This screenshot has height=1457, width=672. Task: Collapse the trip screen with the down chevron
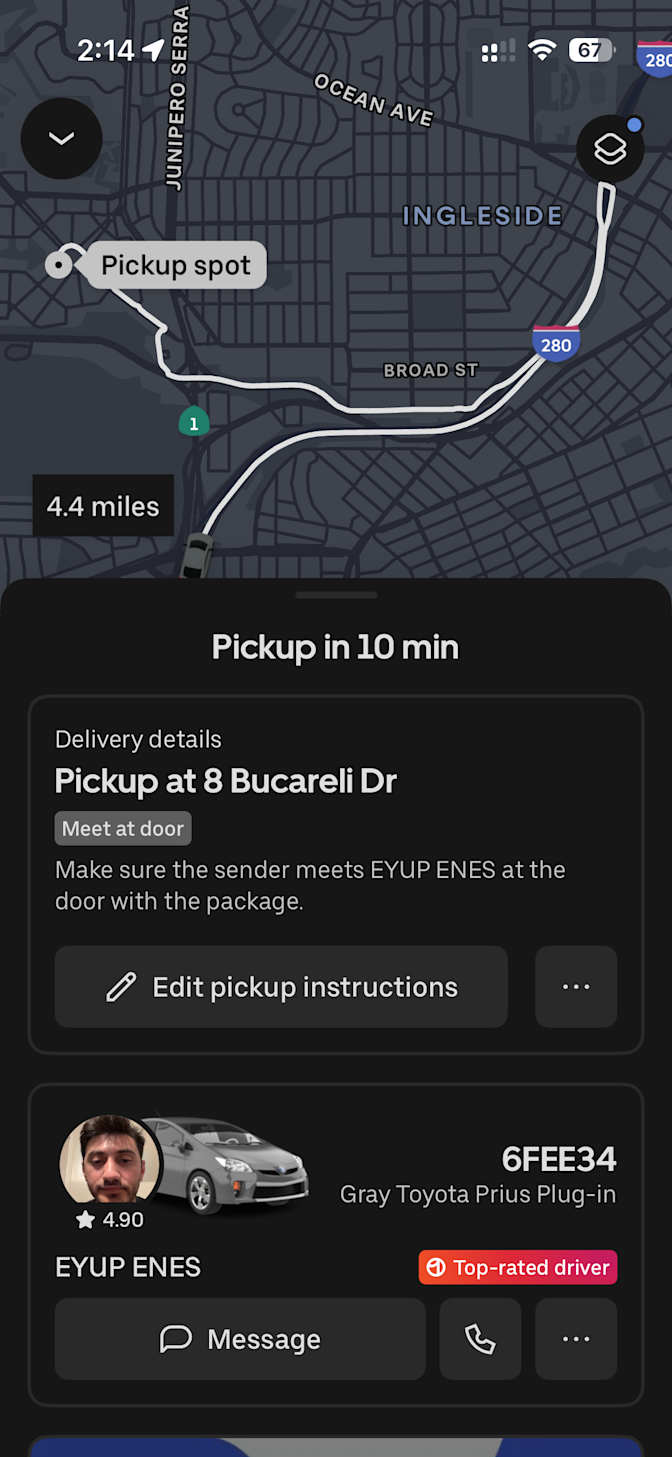[x=61, y=138]
